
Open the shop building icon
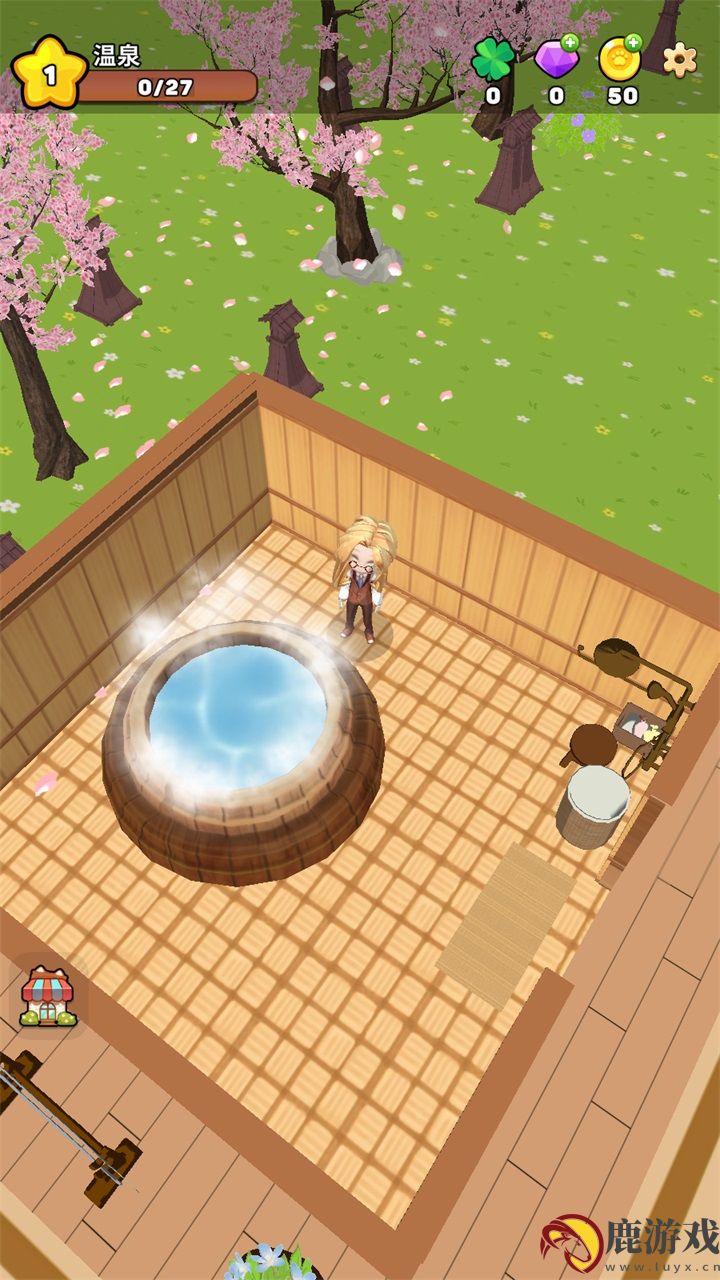click(x=47, y=996)
